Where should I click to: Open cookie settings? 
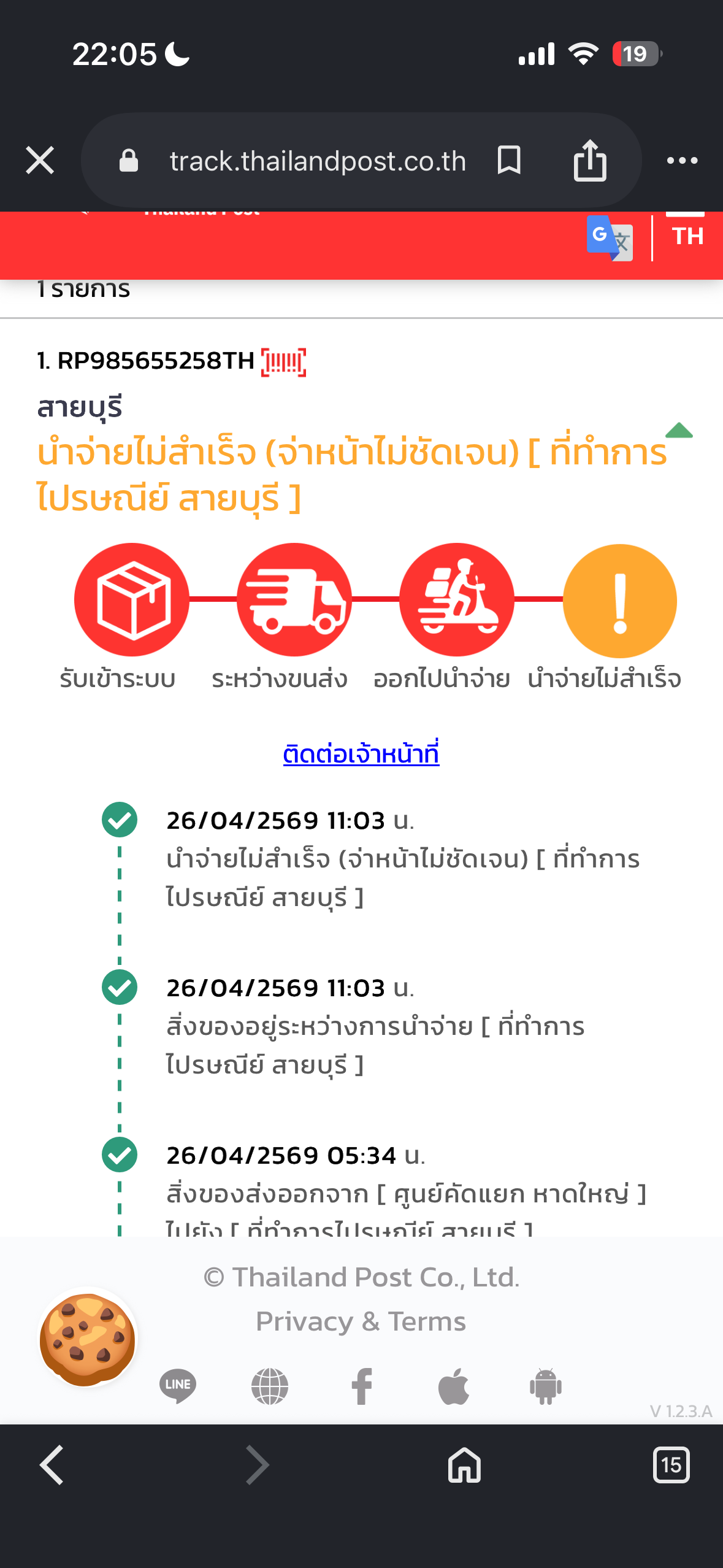[87, 1338]
